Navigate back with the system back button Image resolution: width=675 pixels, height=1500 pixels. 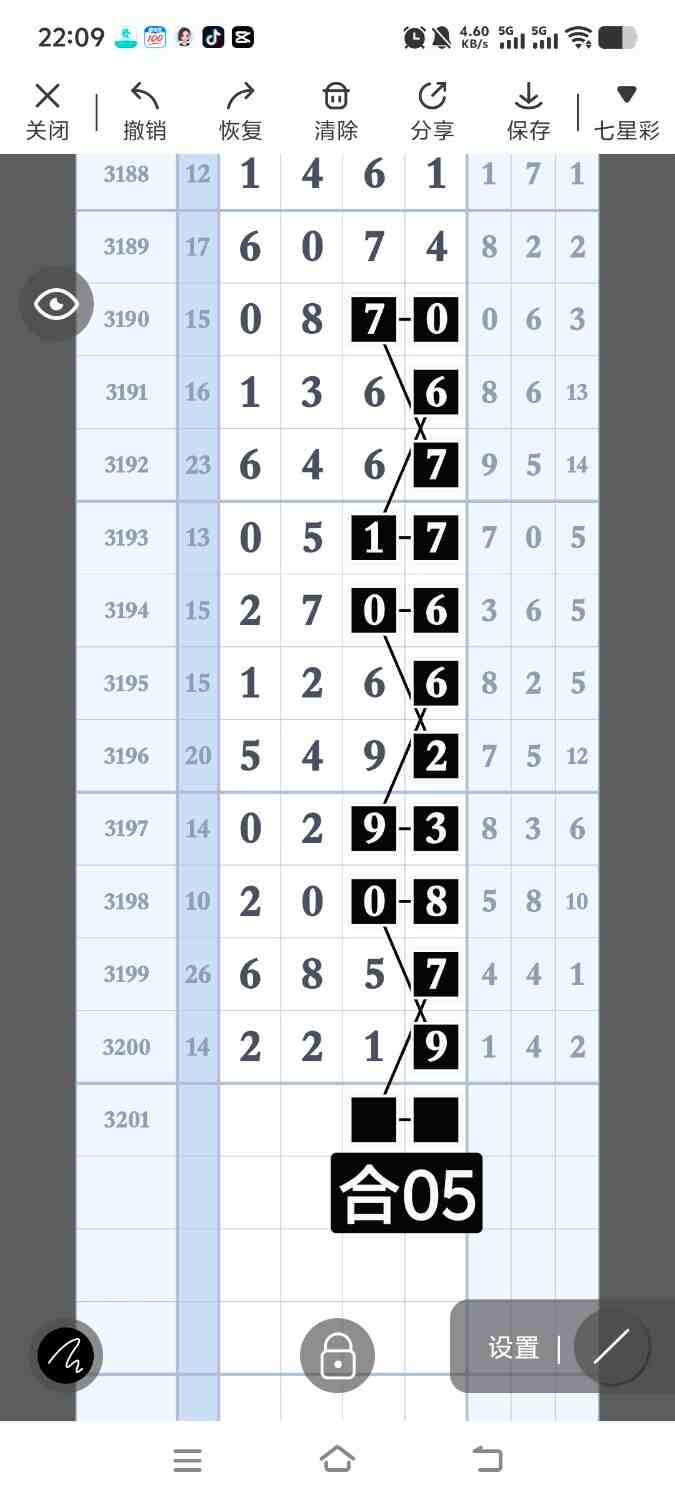(x=487, y=1460)
